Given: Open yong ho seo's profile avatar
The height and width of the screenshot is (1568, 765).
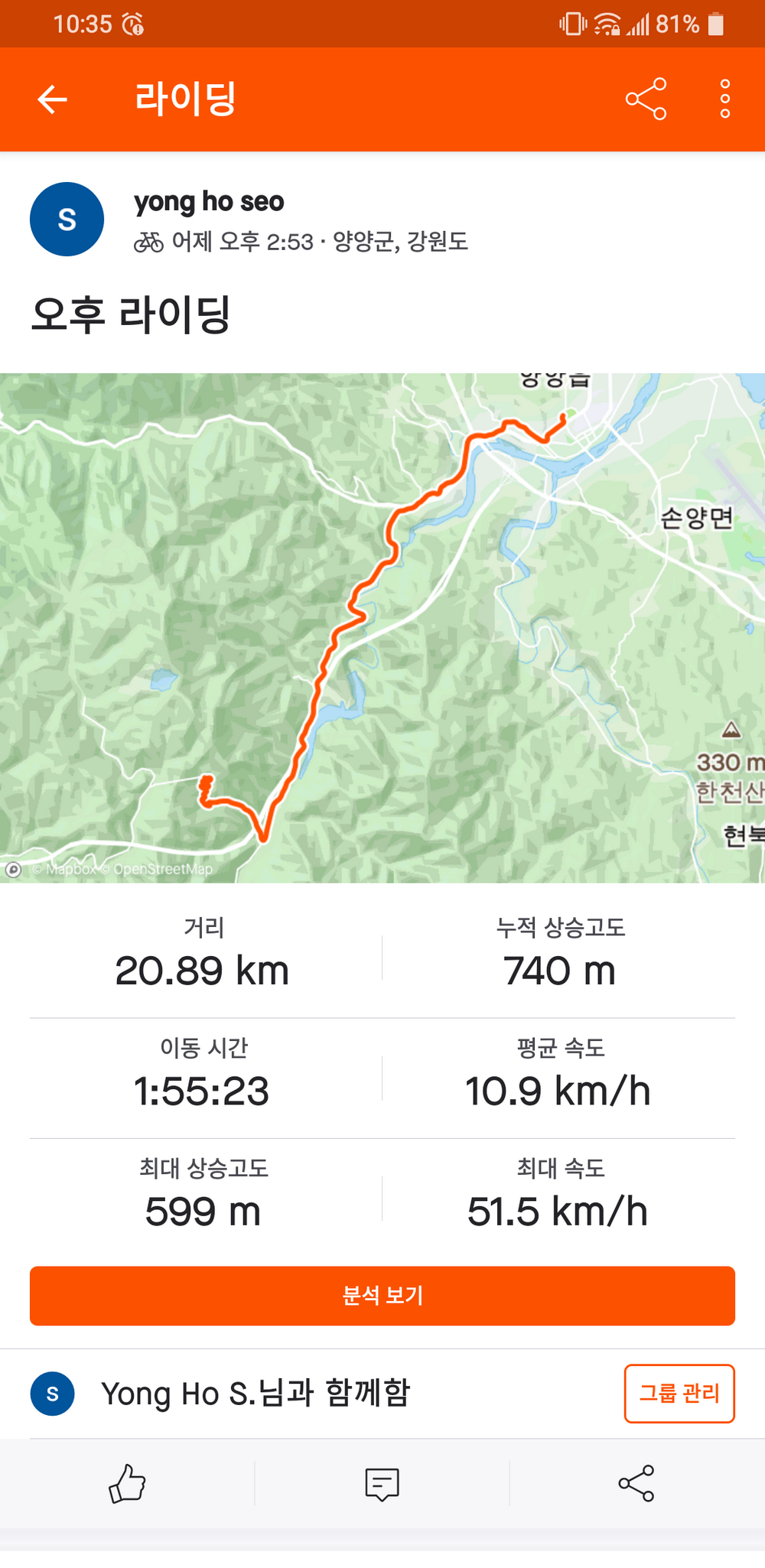Looking at the screenshot, I should [67, 220].
